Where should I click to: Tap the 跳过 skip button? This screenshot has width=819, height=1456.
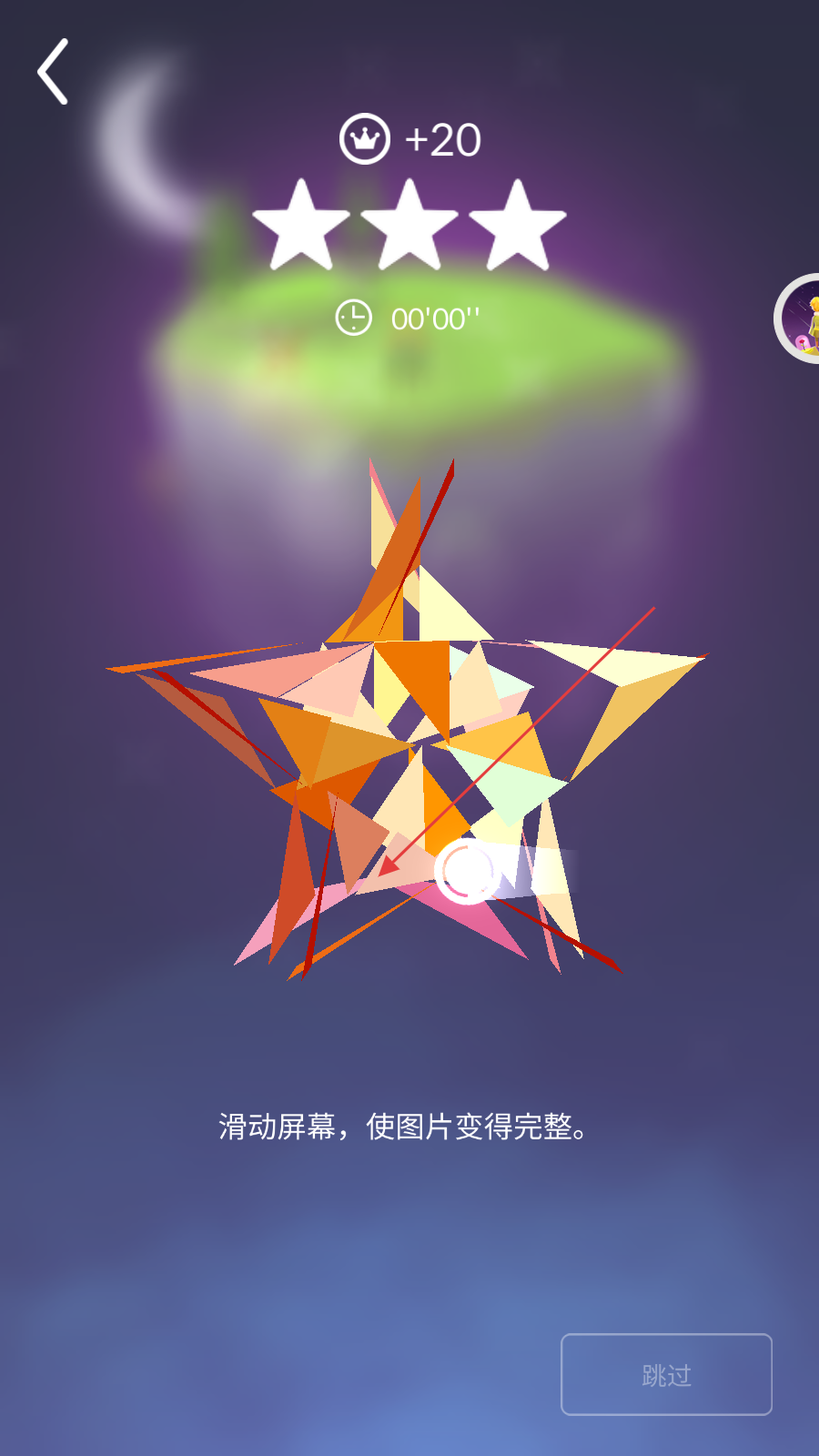[x=666, y=1374]
